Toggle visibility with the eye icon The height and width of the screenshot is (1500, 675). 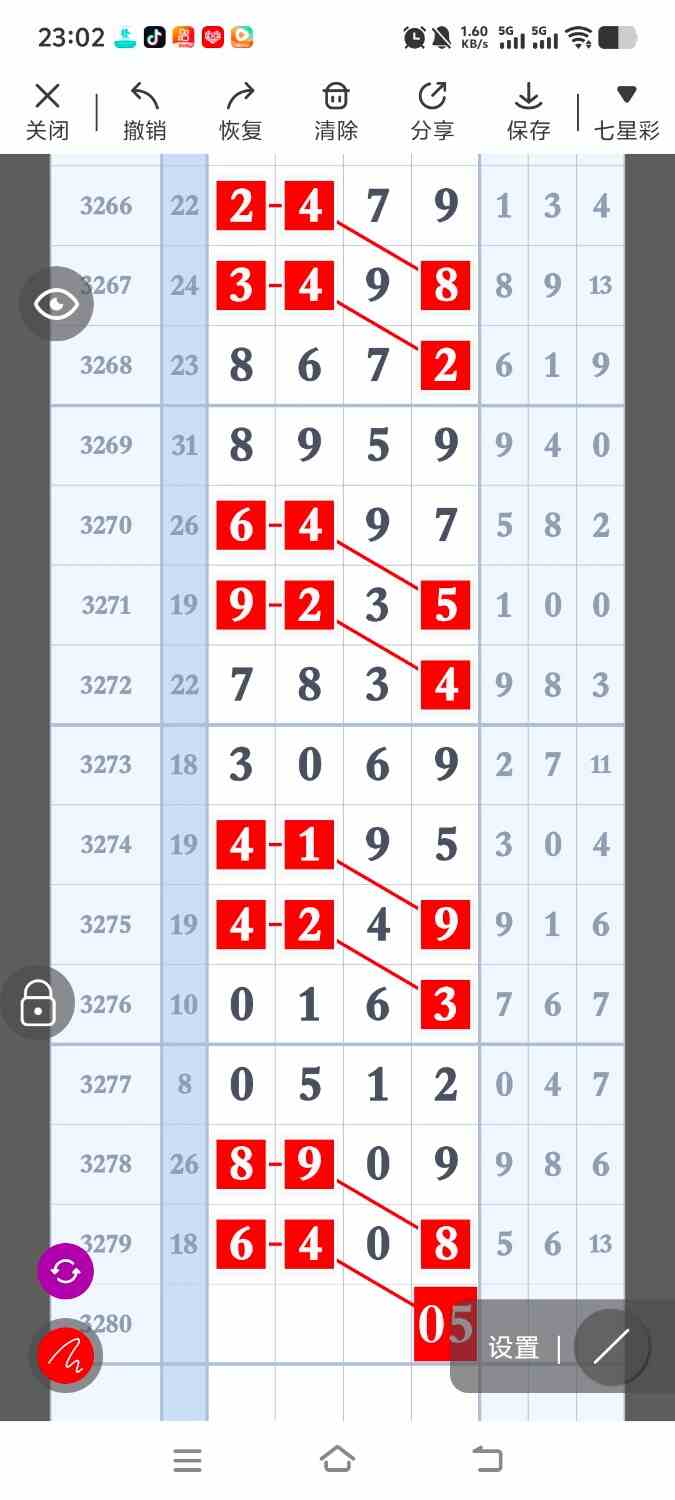coord(56,304)
